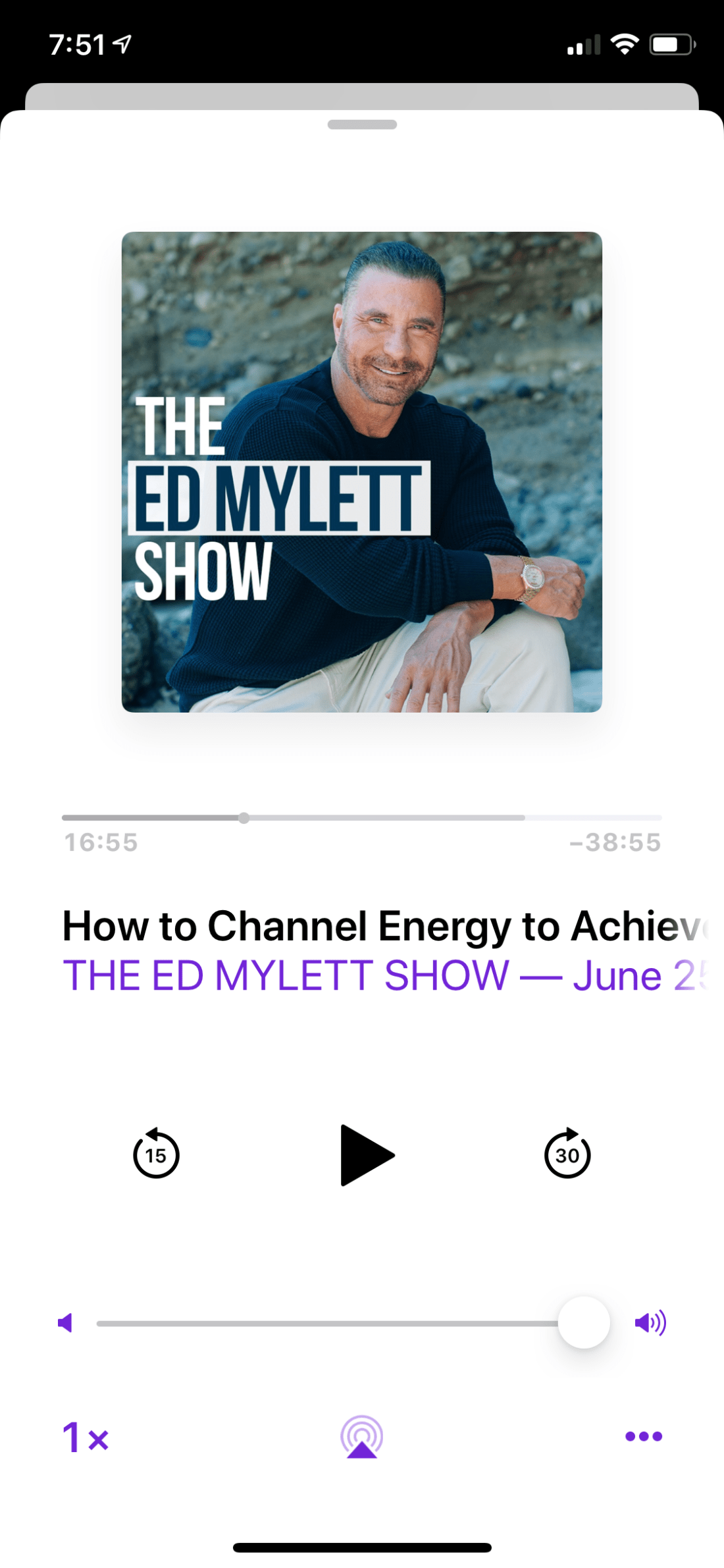Tap the grabber handle to close player

(362, 124)
